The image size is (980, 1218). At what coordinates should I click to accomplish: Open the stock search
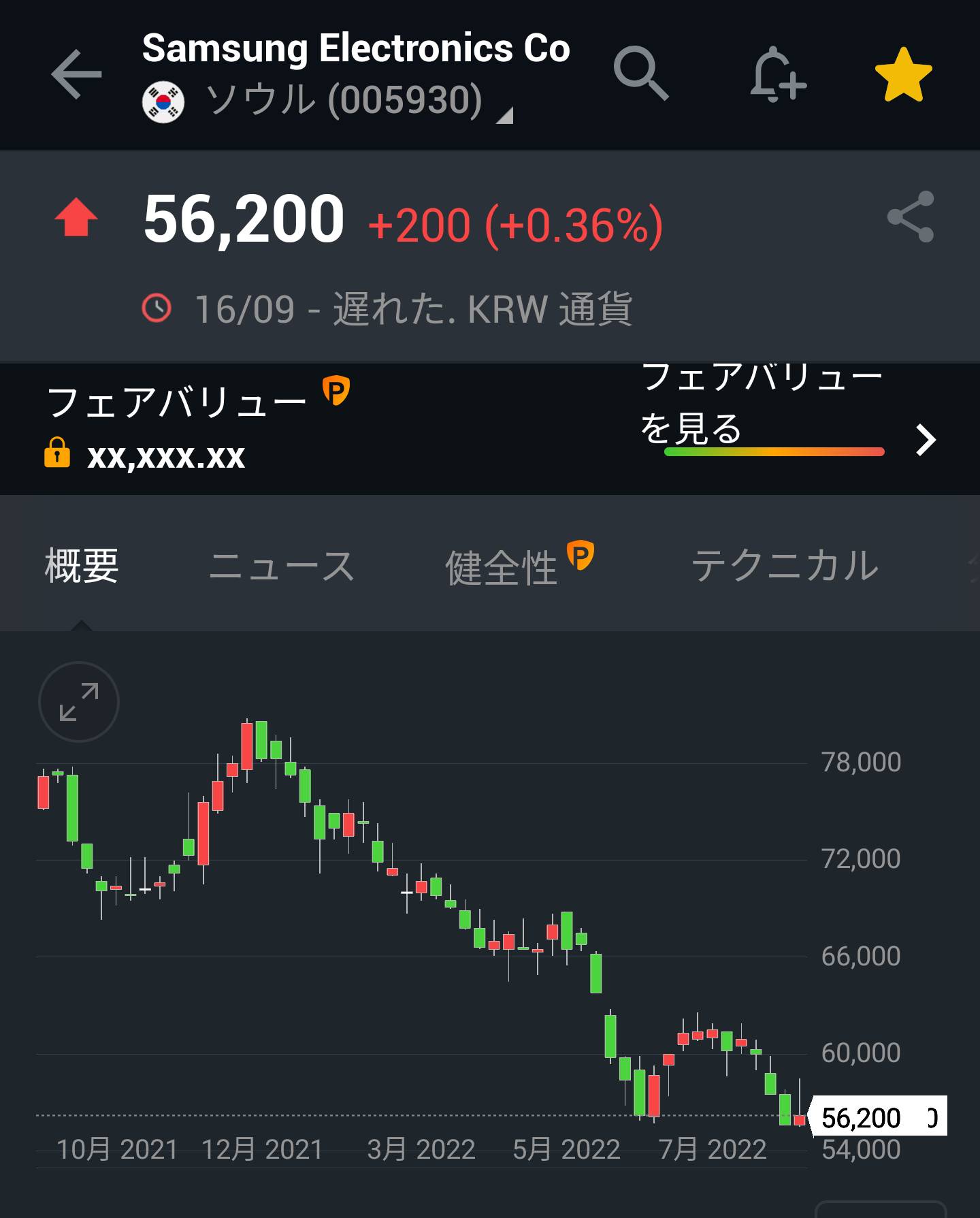(640, 74)
